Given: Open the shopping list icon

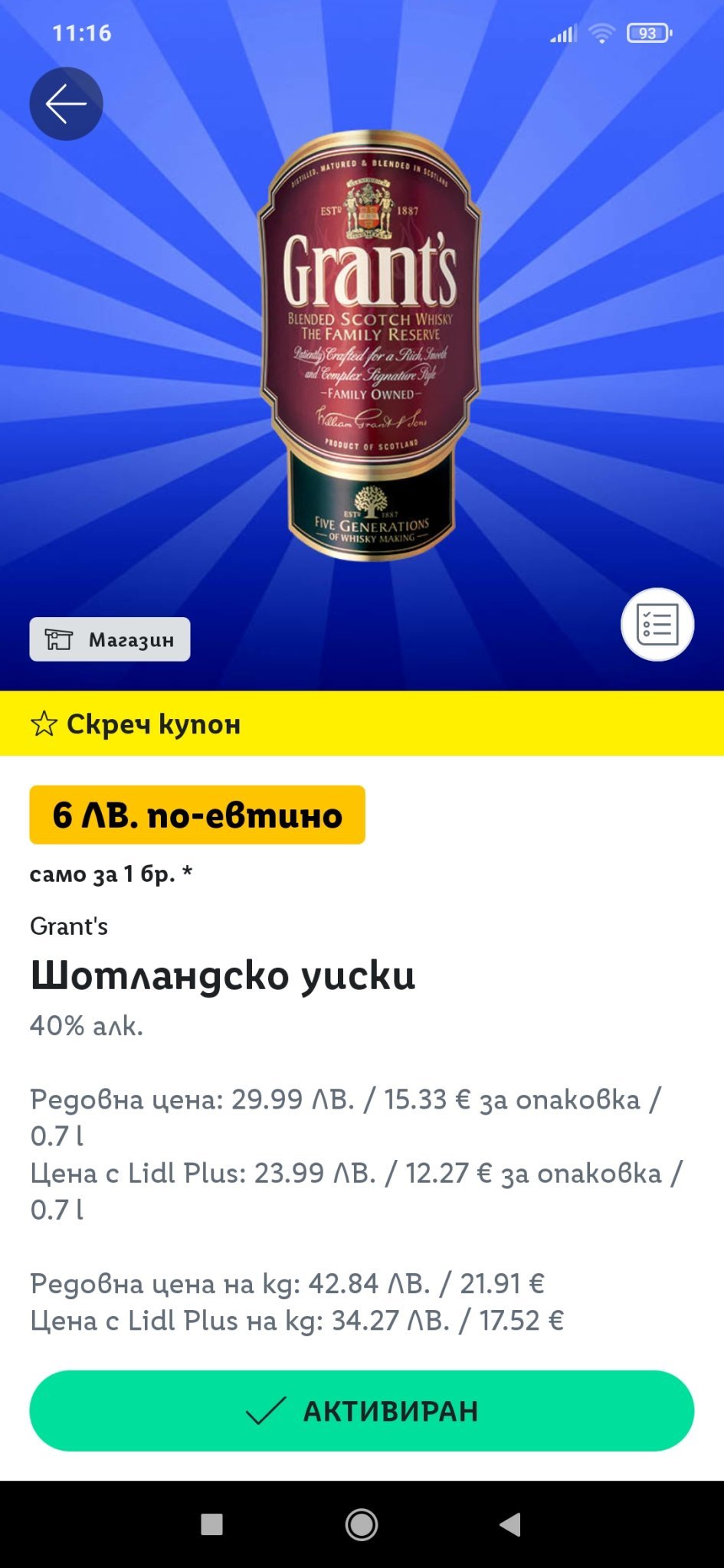Looking at the screenshot, I should (x=657, y=624).
